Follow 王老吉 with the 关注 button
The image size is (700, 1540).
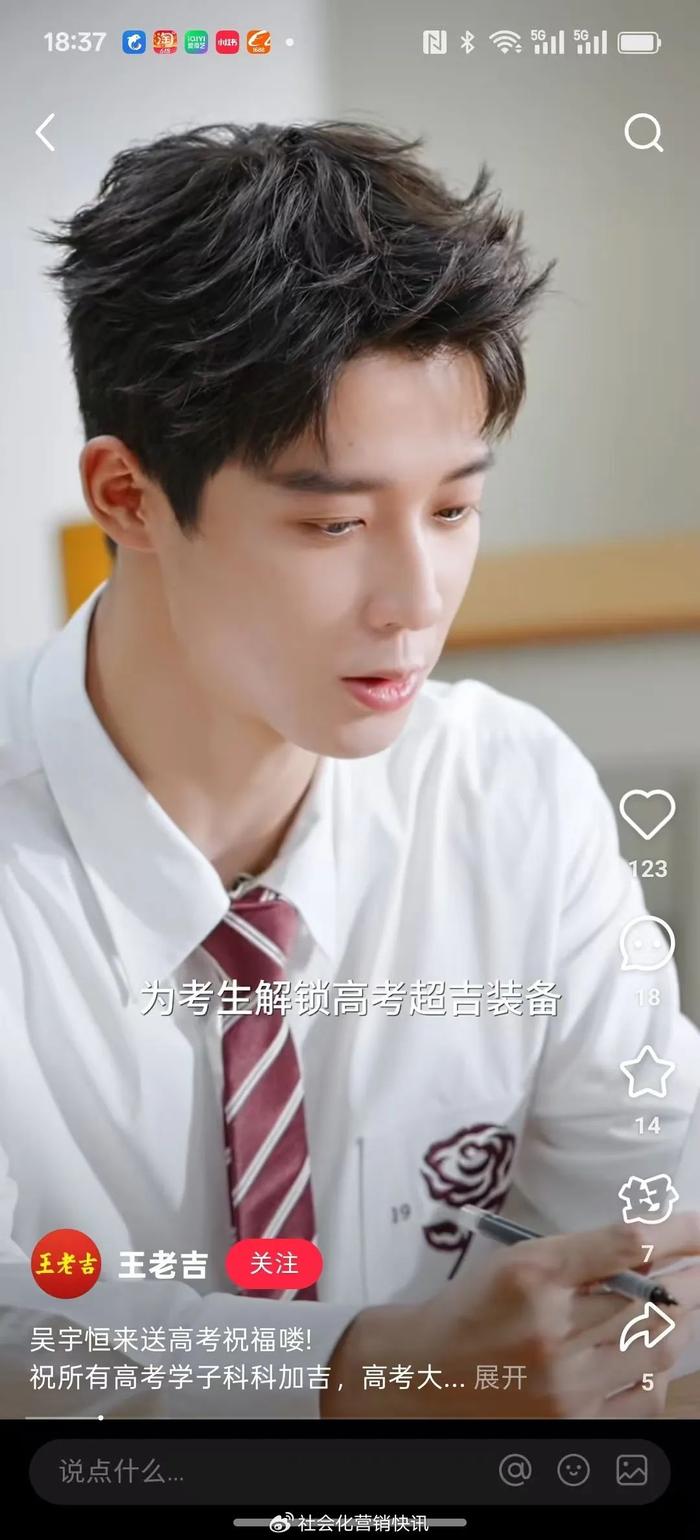[274, 1264]
